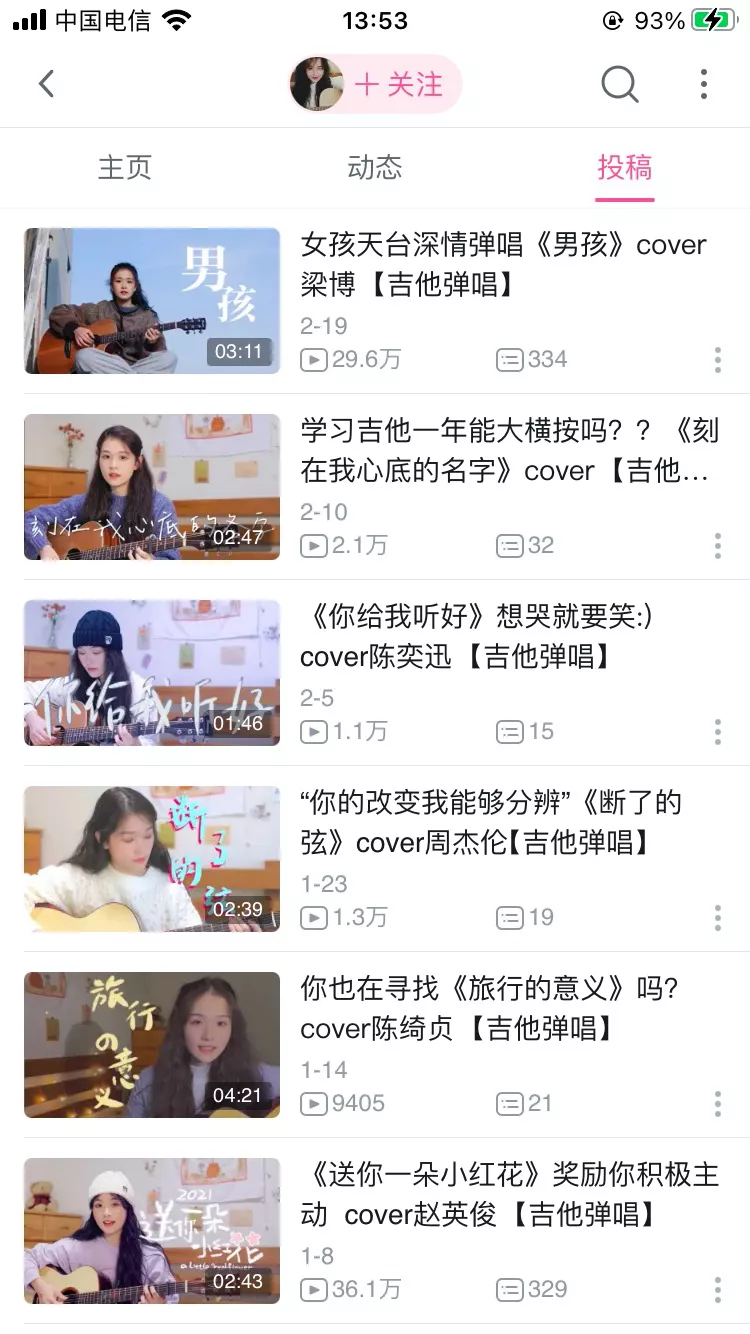750x1334 pixels.
Task: Tap the three dots beside 《断了的弦》
Action: click(718, 918)
